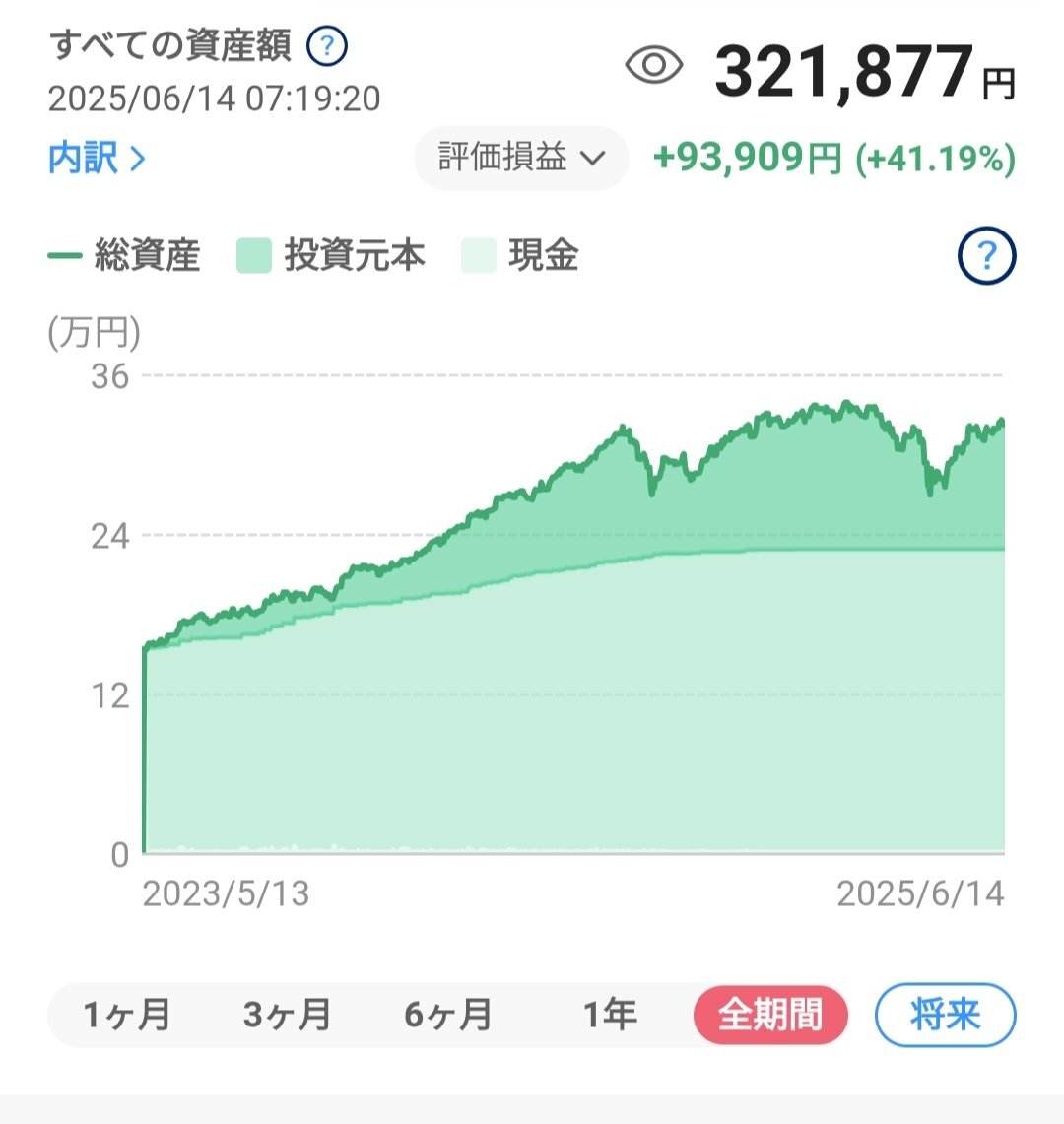Show the 6ヶ月 chart range
The width and height of the screenshot is (1064, 1124).
[x=448, y=1015]
